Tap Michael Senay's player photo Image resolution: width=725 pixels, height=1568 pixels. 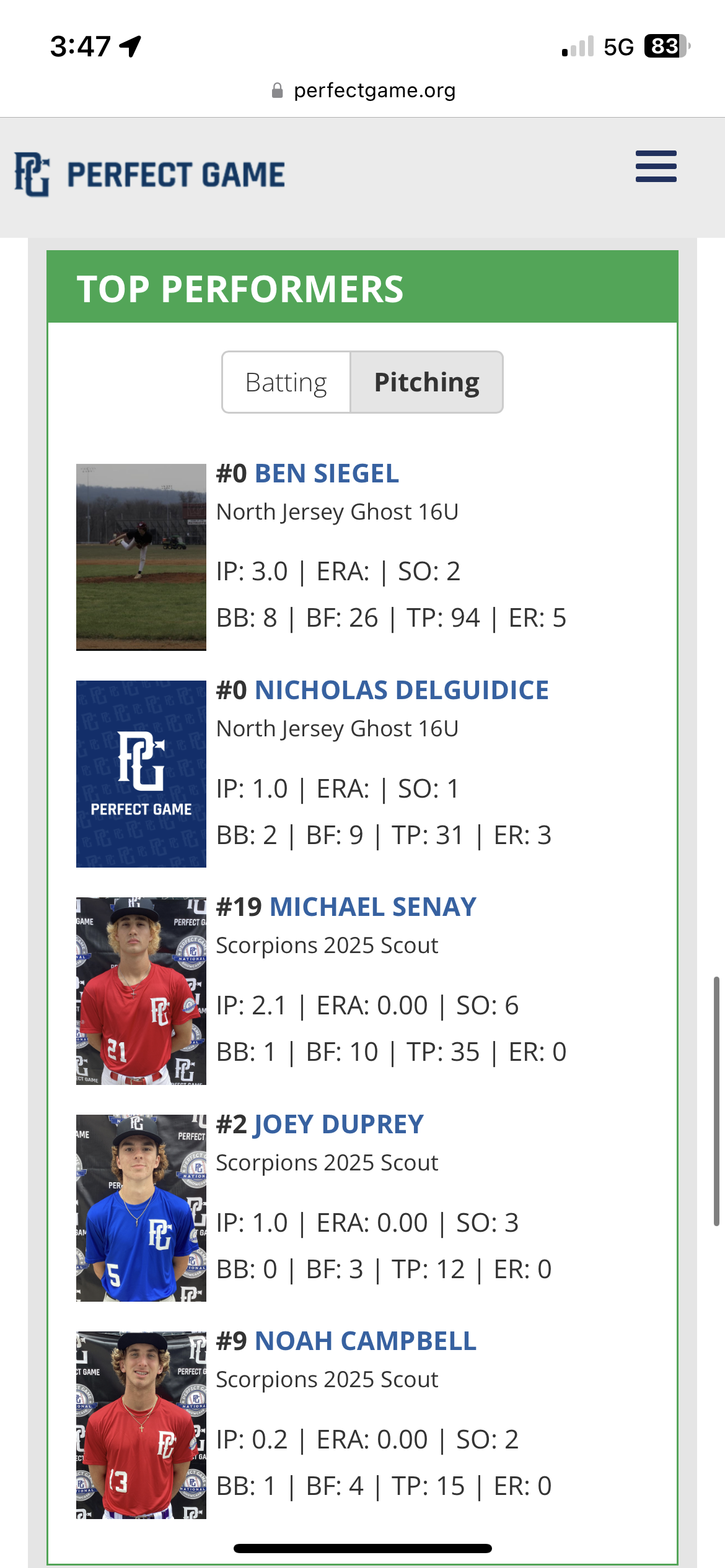pyautogui.click(x=141, y=991)
